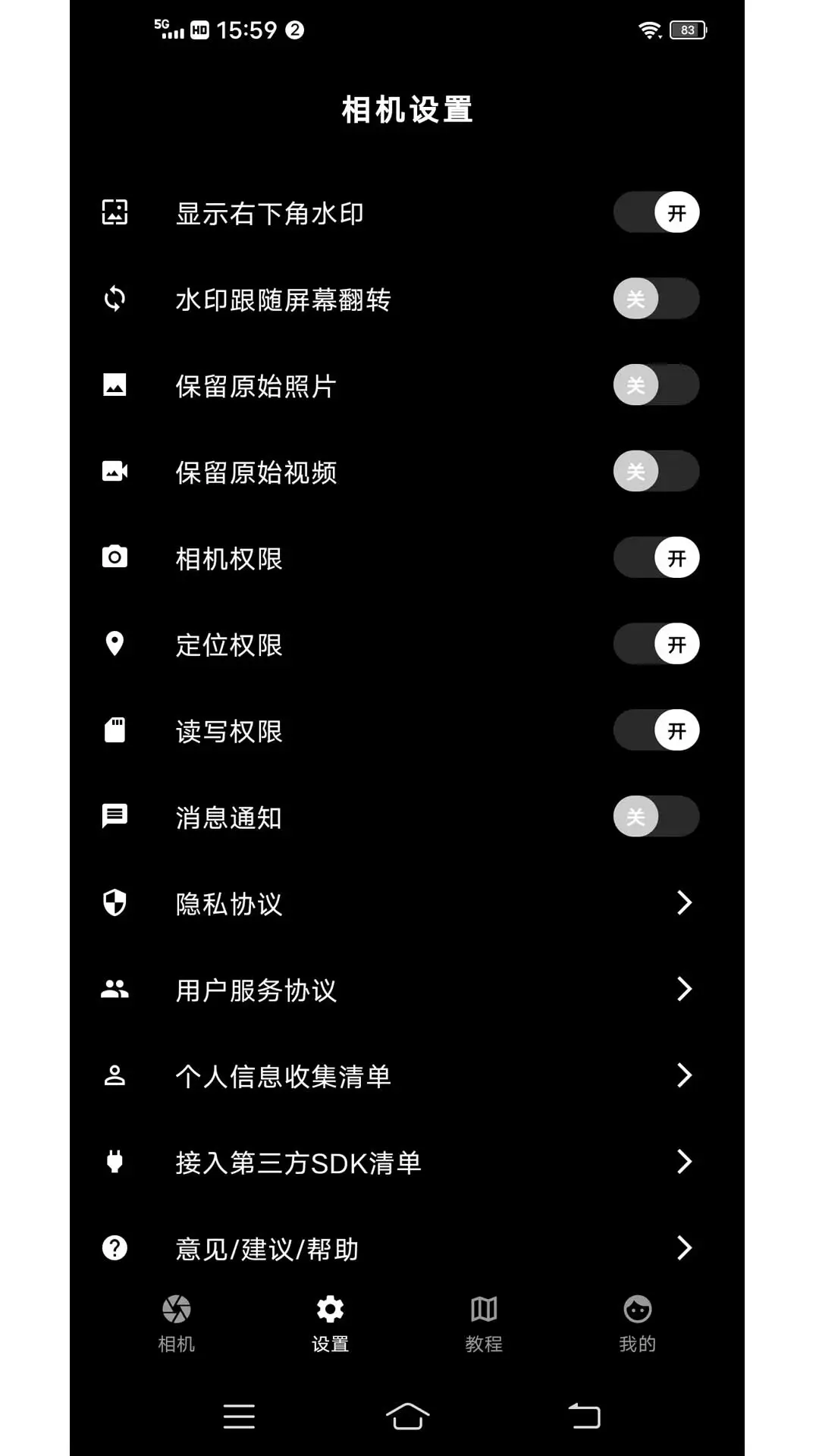This screenshot has width=819, height=1456.
Task: Enable 水印跟随屏幕翻转 toggle
Action: 656,299
